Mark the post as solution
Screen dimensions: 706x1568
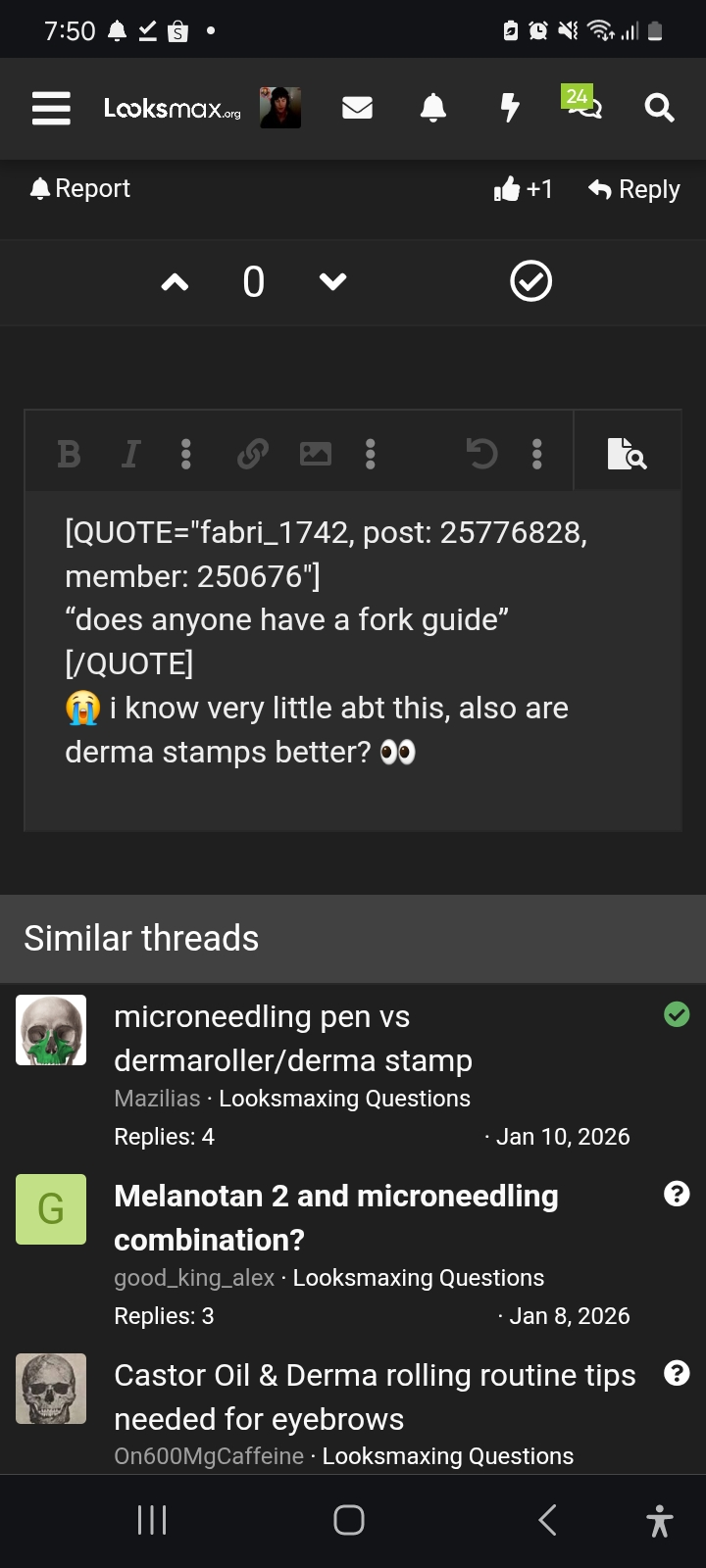[531, 282]
